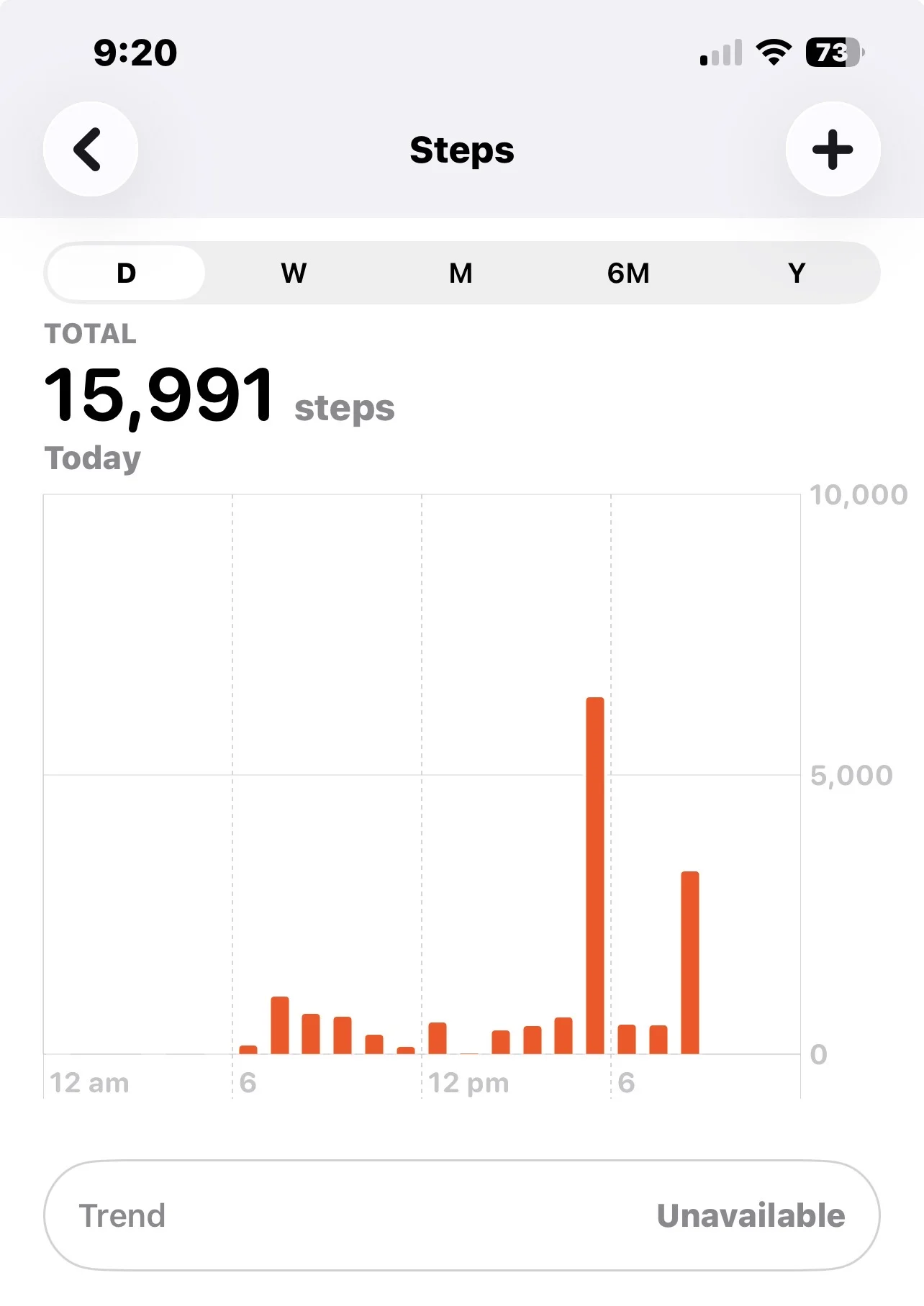Switch to the Y yearly view
Viewport: 924px width, 1306px height.
click(x=796, y=273)
